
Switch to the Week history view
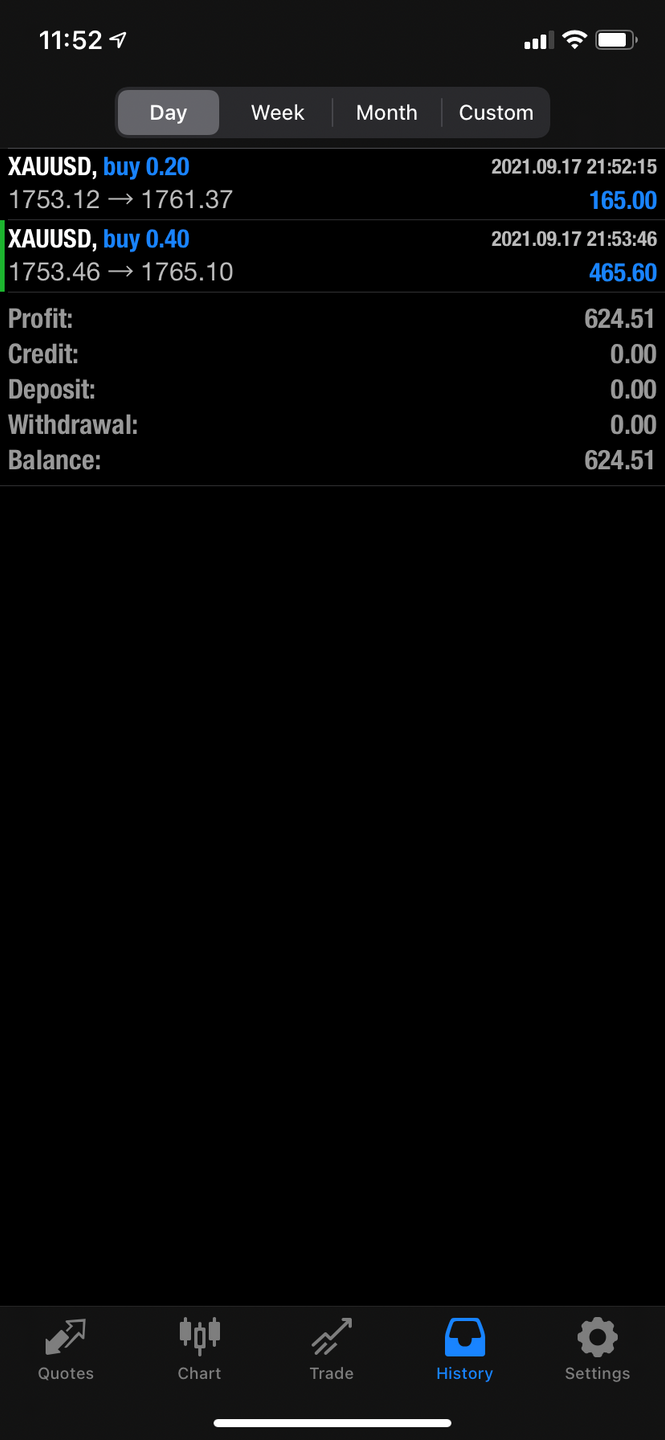(x=277, y=112)
